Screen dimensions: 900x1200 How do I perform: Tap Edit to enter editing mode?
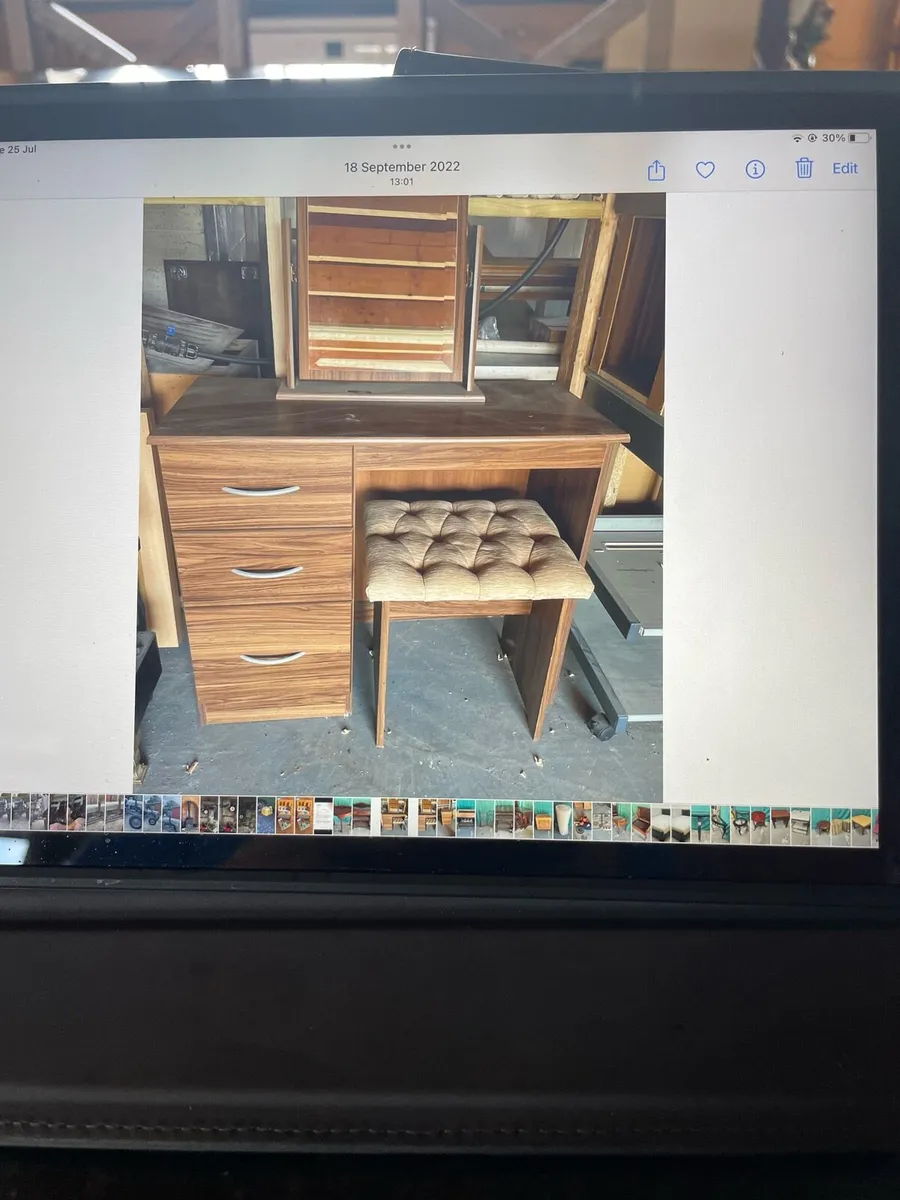point(845,168)
